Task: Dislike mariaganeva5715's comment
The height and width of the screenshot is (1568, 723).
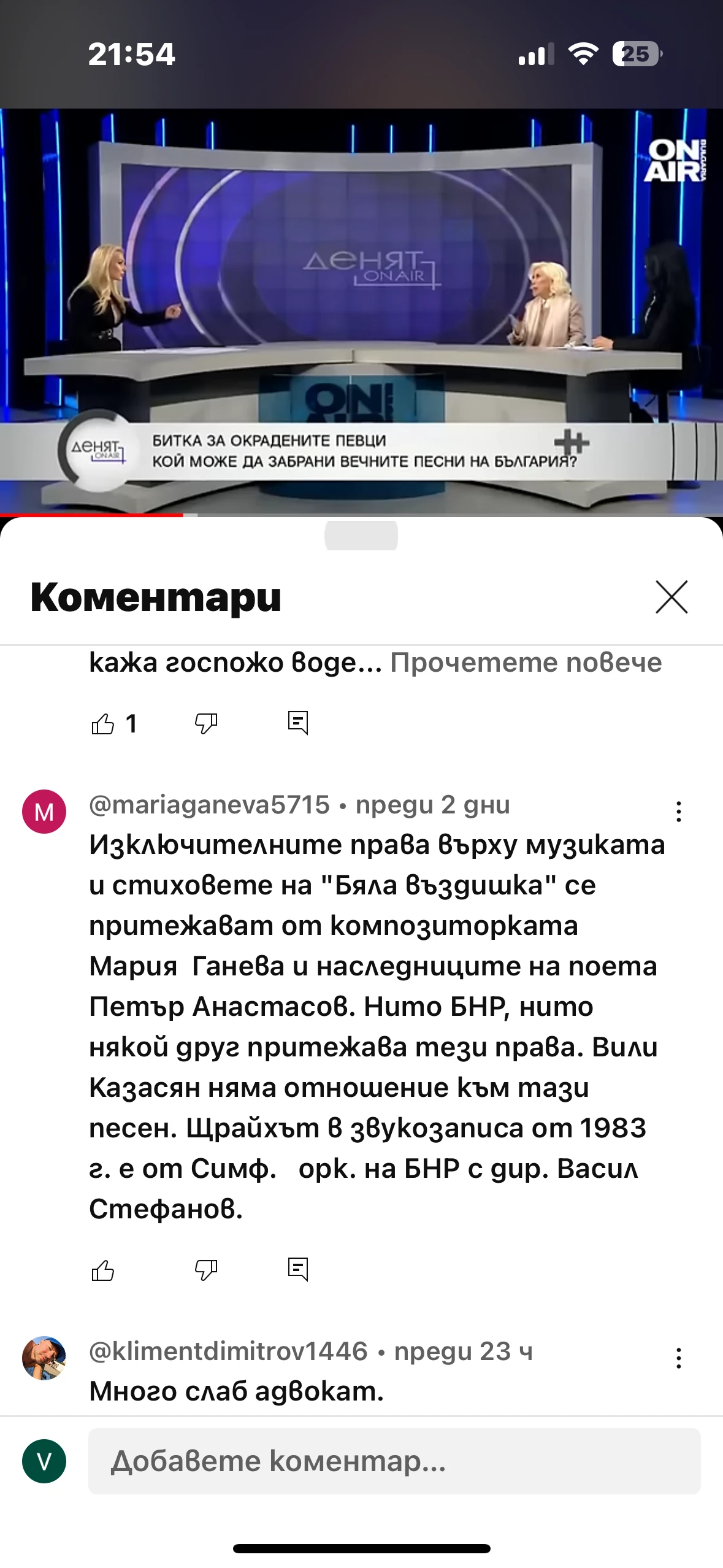Action: pos(206,1270)
